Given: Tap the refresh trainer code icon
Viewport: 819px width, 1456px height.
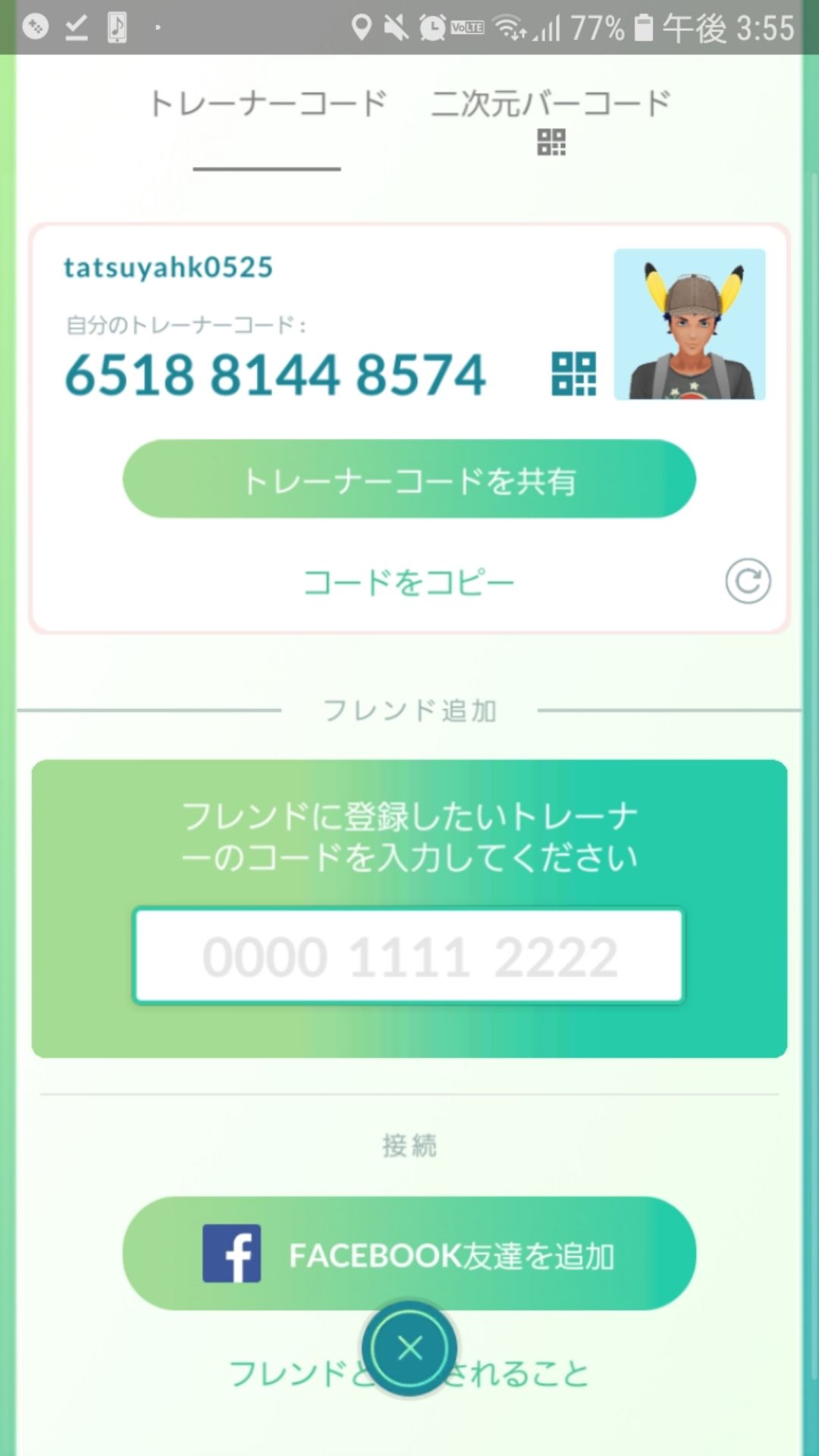Looking at the screenshot, I should point(749,582).
